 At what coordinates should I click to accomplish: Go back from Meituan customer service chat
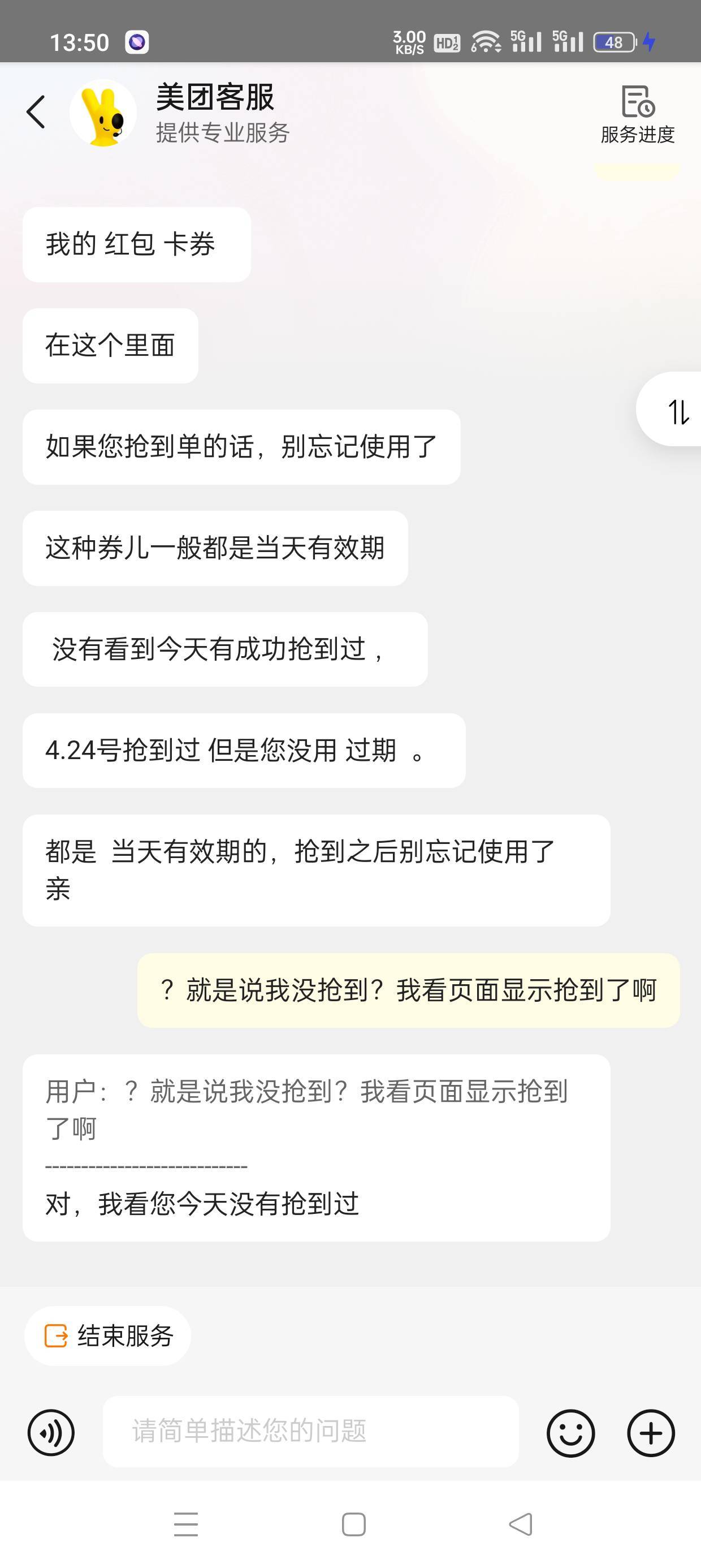coord(36,112)
